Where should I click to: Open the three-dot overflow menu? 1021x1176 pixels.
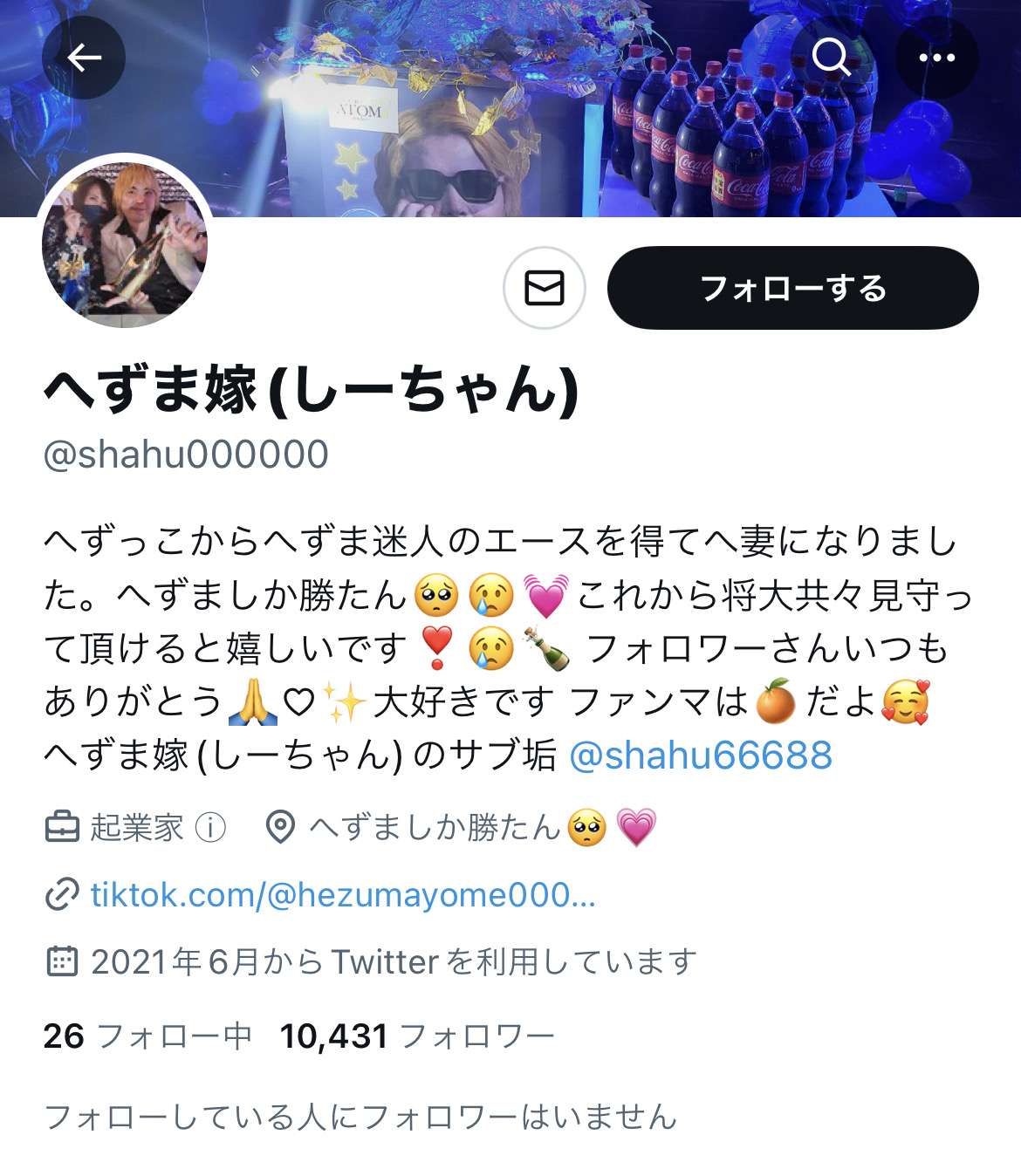pyautogui.click(x=937, y=58)
